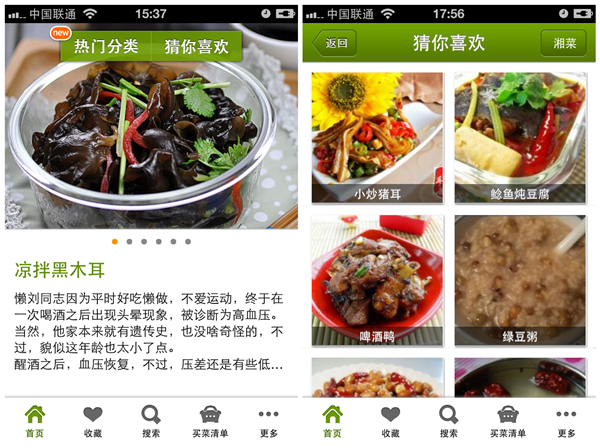This screenshot has height=448, width=600.
Task: Open the 热门分类 categories tab
Action: [106, 47]
